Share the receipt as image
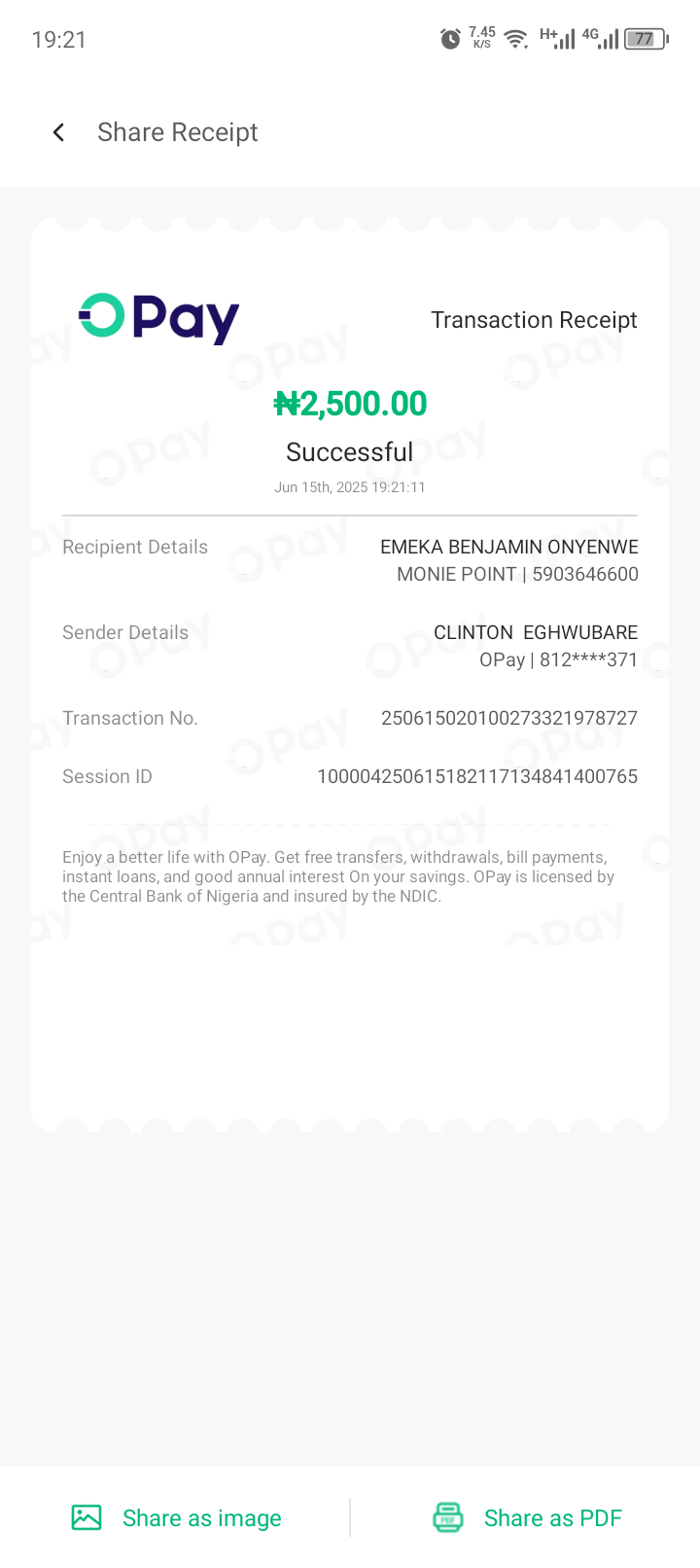 click(177, 1517)
